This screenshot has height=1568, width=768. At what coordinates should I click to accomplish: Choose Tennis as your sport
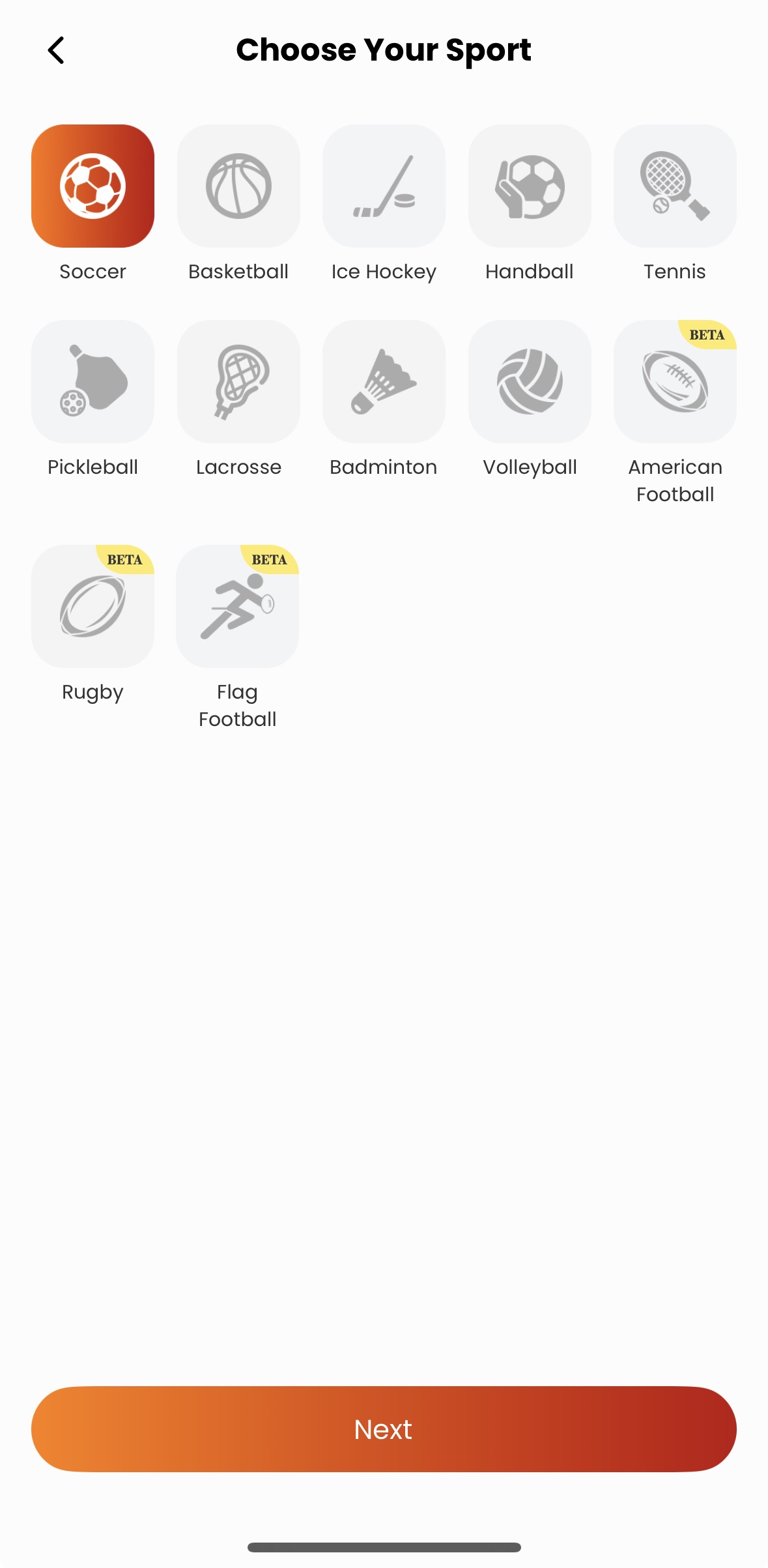[675, 186]
